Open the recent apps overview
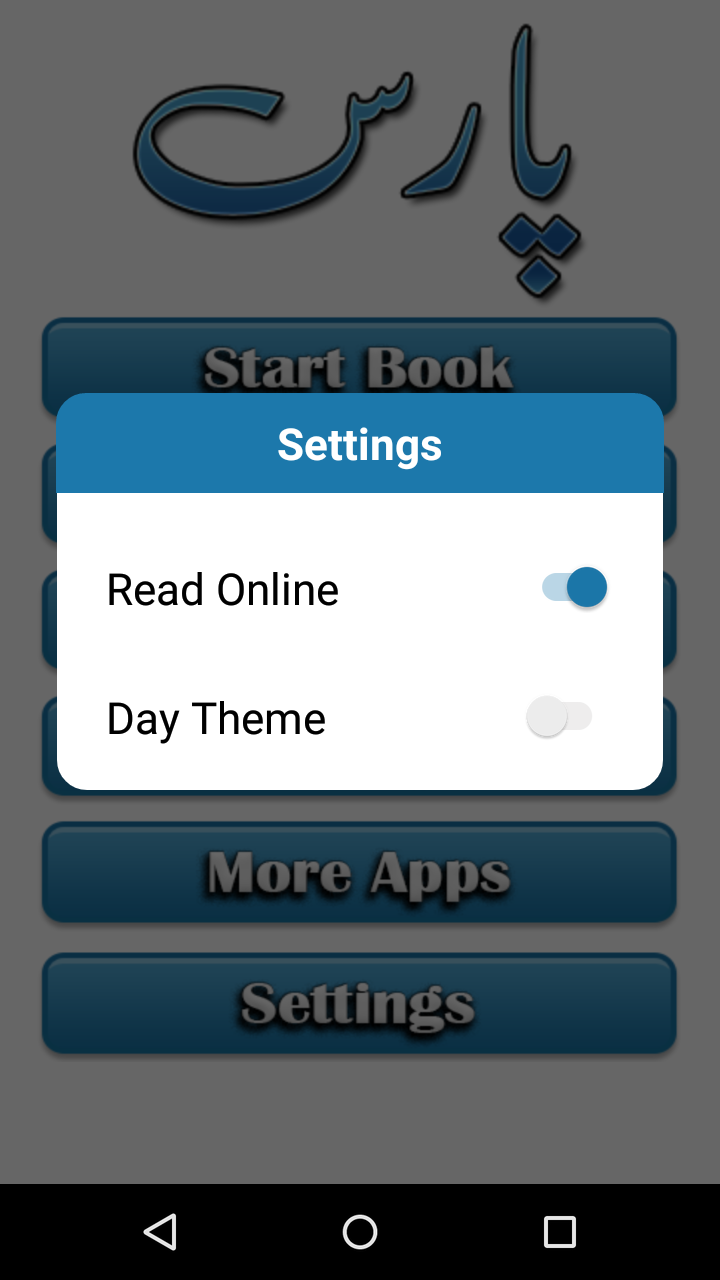 [x=560, y=1232]
